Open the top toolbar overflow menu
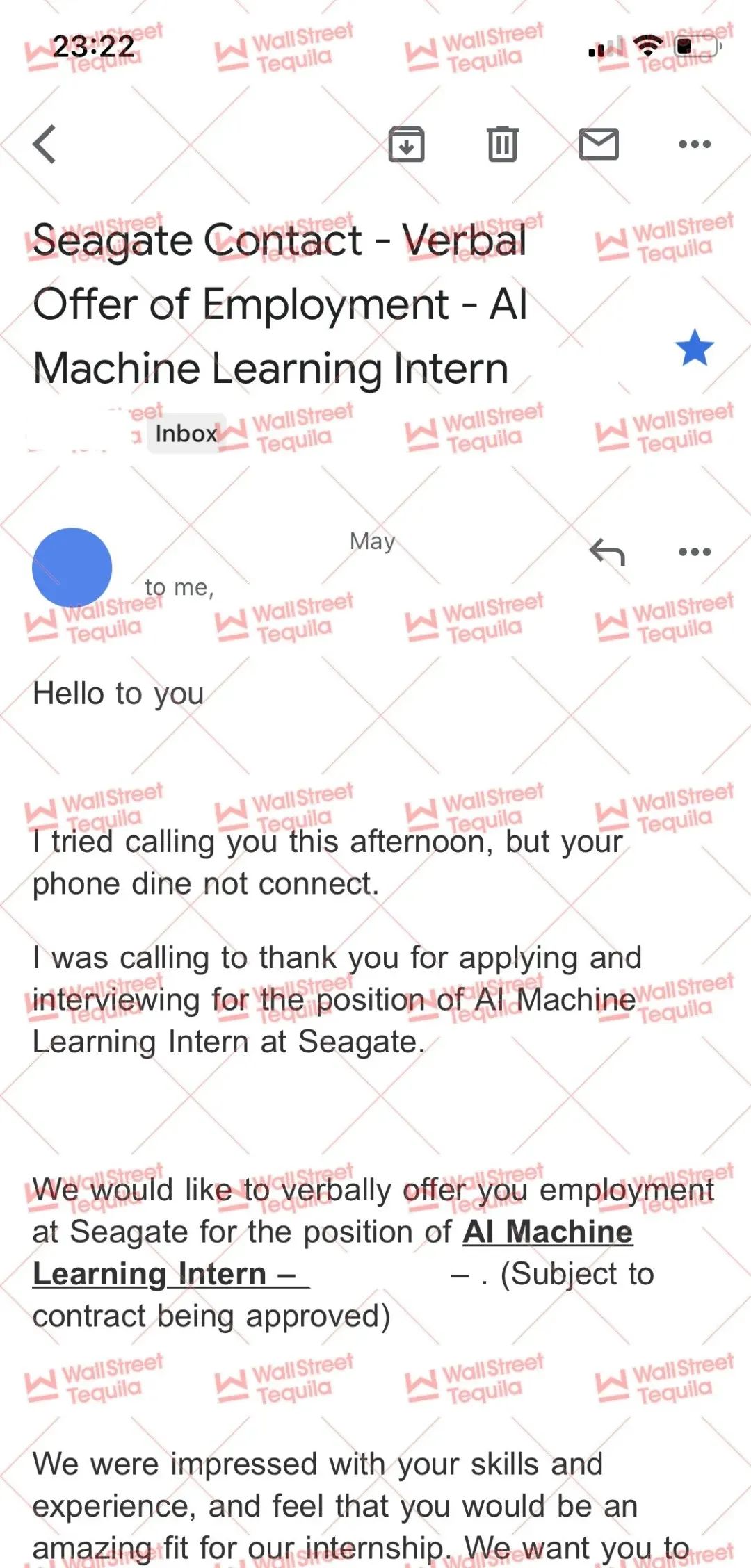Image resolution: width=751 pixels, height=1568 pixels. coord(695,144)
